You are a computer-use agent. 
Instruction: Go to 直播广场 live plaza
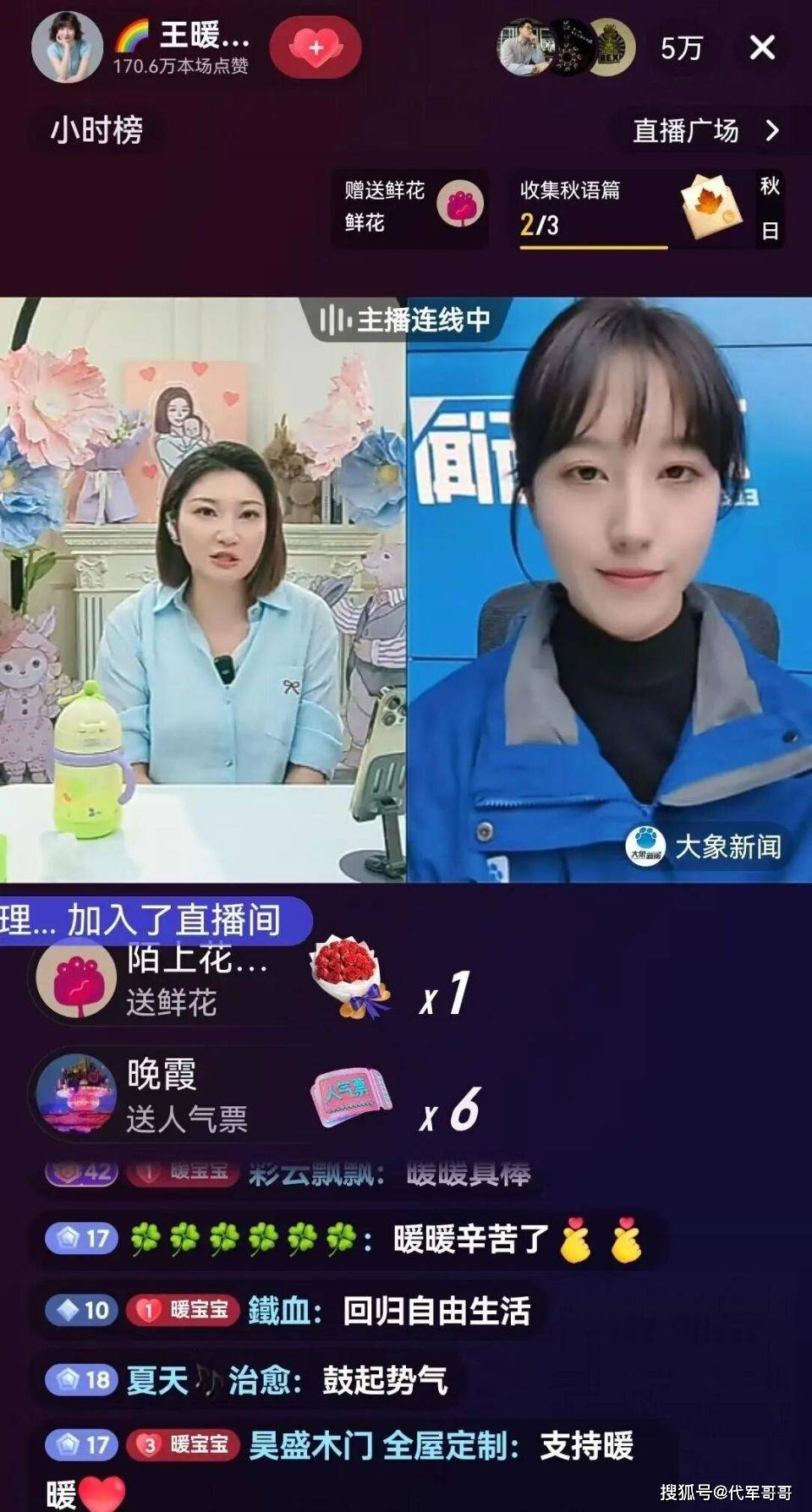click(706, 130)
